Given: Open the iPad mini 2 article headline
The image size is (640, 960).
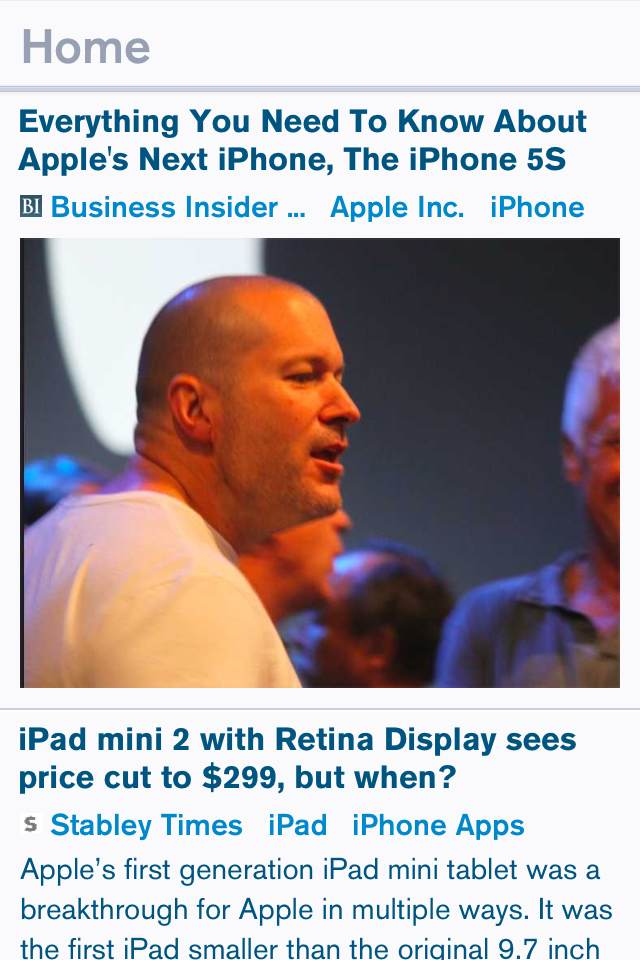Looking at the screenshot, I should click(x=297, y=758).
